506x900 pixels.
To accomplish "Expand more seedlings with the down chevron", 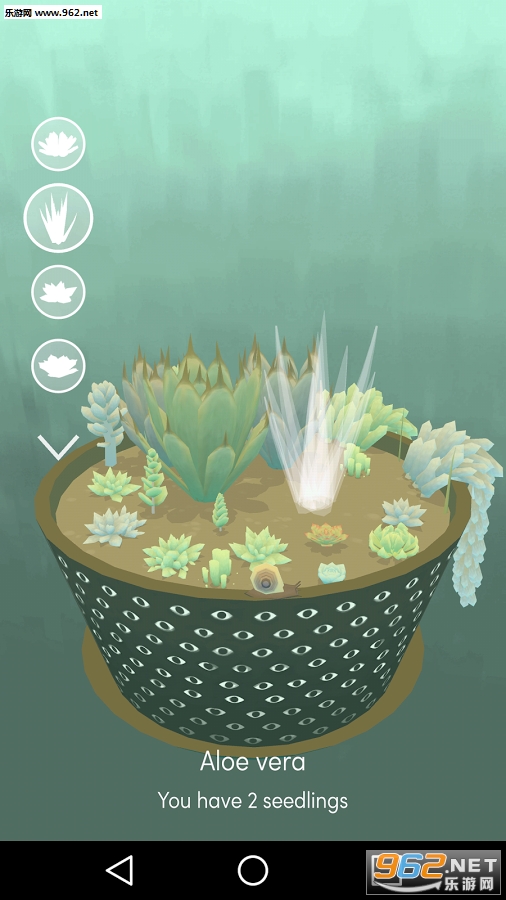I will pyautogui.click(x=59, y=447).
